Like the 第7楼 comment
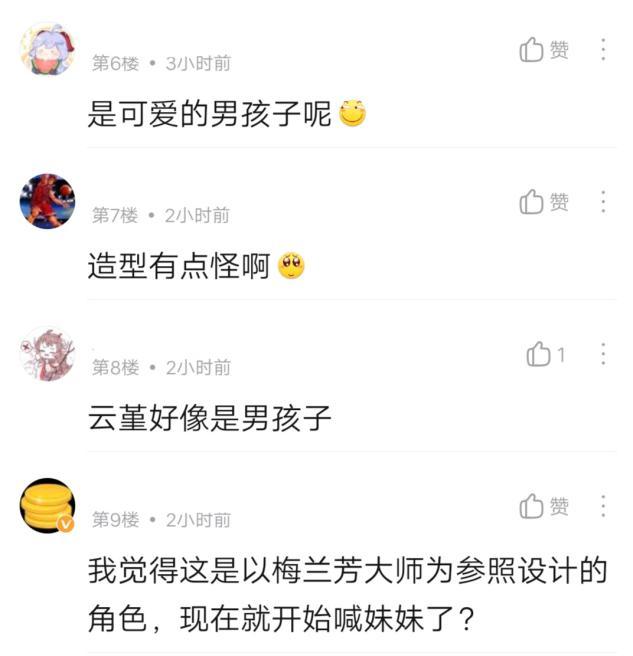The height and width of the screenshot is (656, 633). tap(543, 202)
